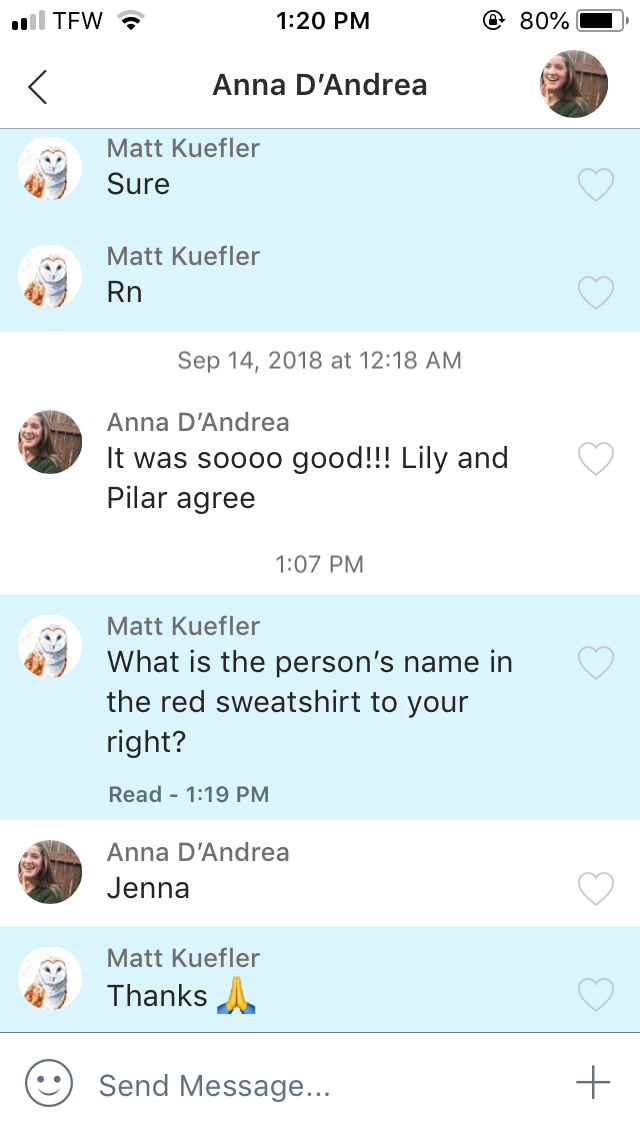This screenshot has height=1136, width=640.
Task: Like Anna's "It was soooo good" message
Action: point(596,458)
